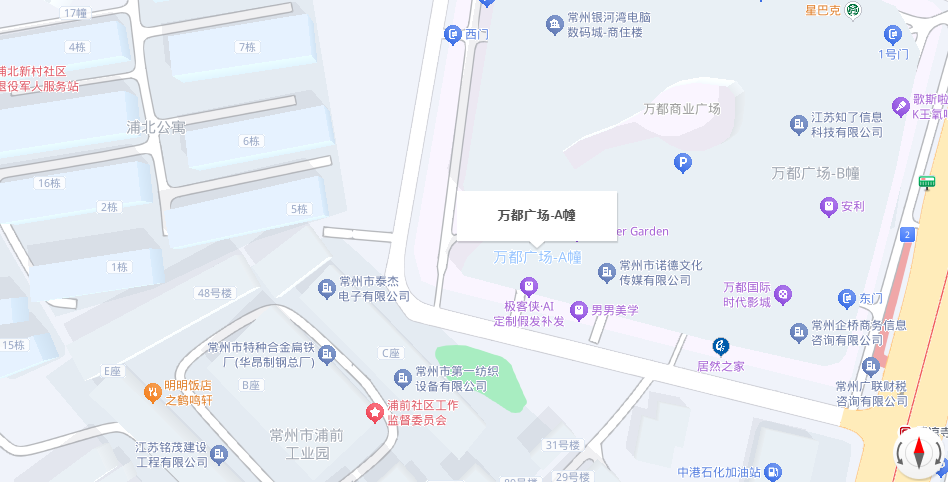Open the 江苏知了信息科技有限公司 marker

pos(798,124)
